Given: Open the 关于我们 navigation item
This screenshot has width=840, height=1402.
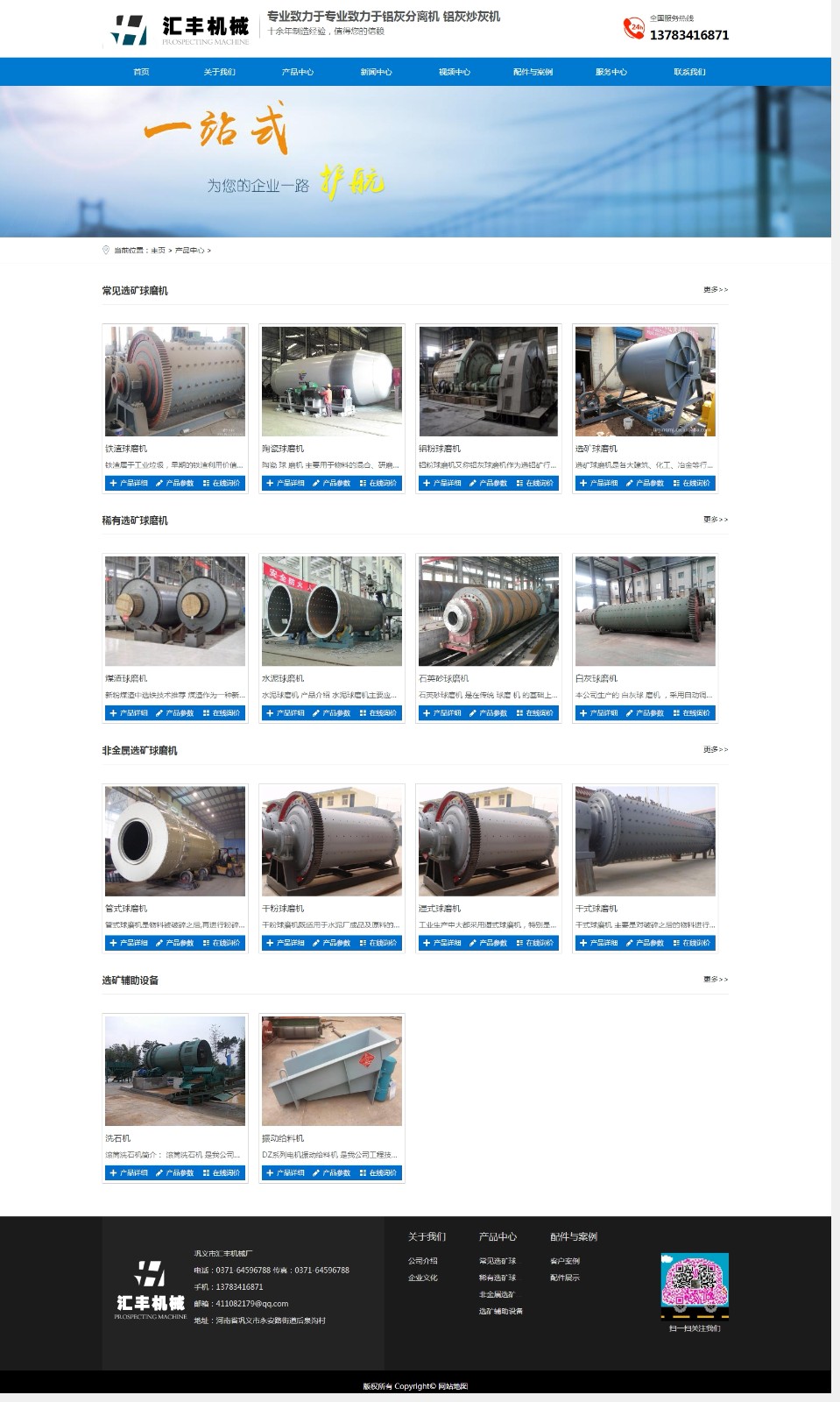Looking at the screenshot, I should [219, 72].
